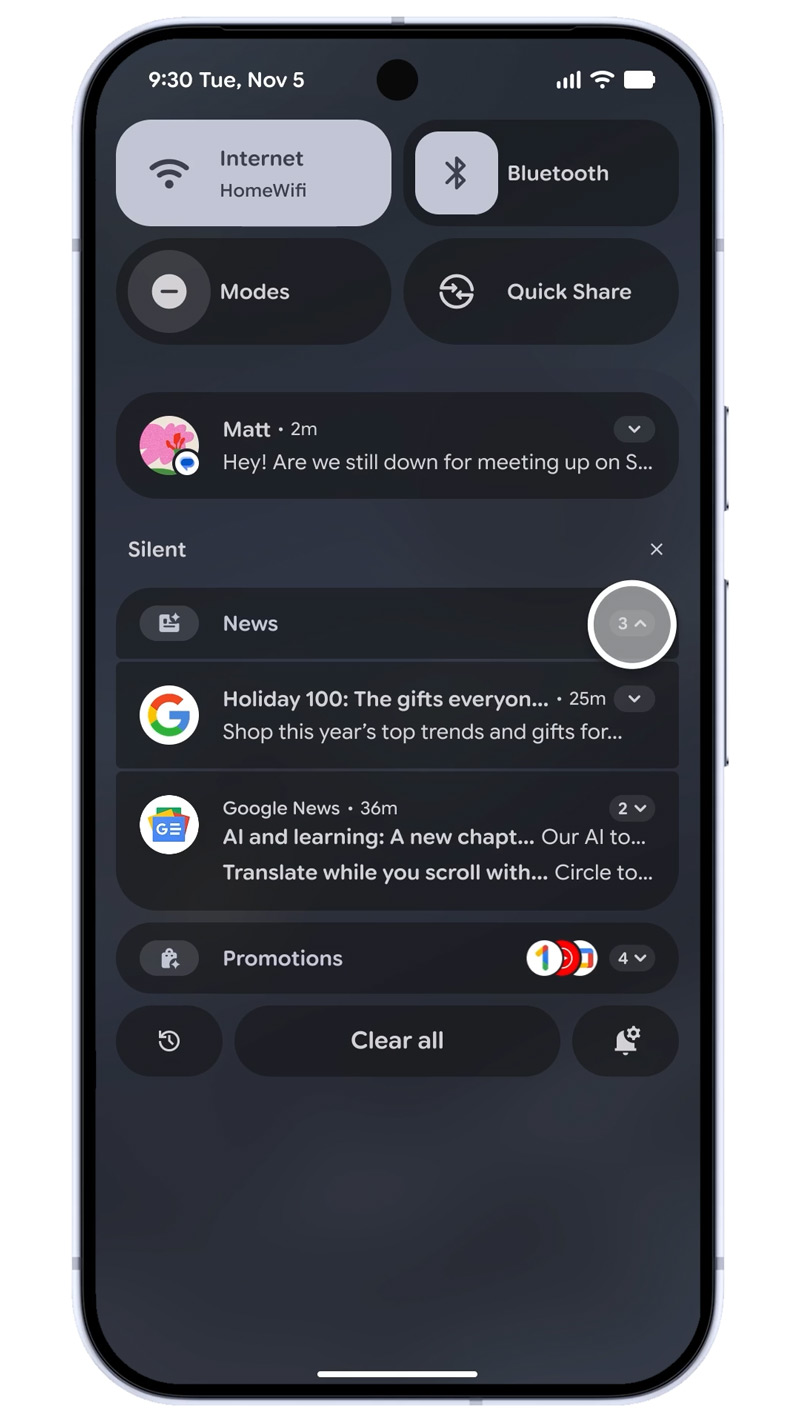Expand Matt's notification with the chevron

coord(634,429)
